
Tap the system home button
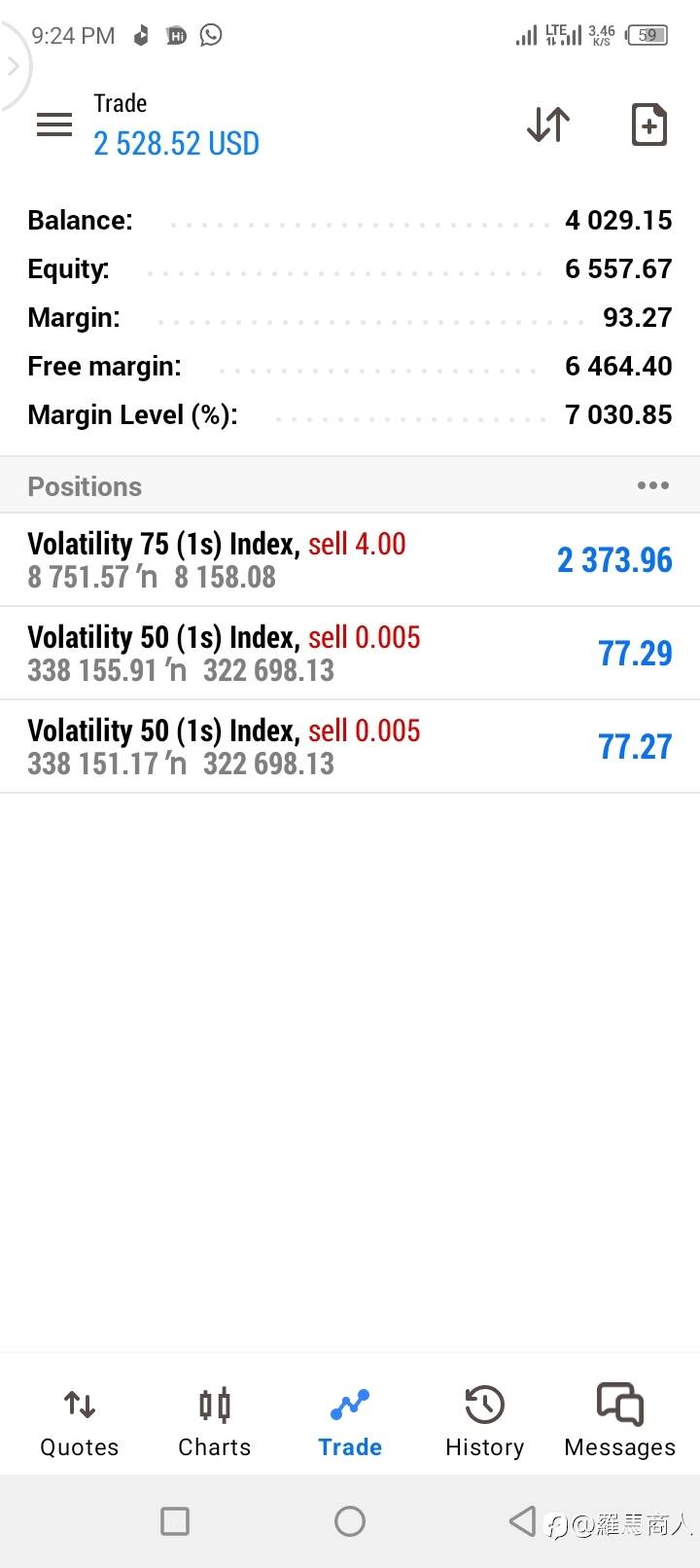[x=350, y=1521]
